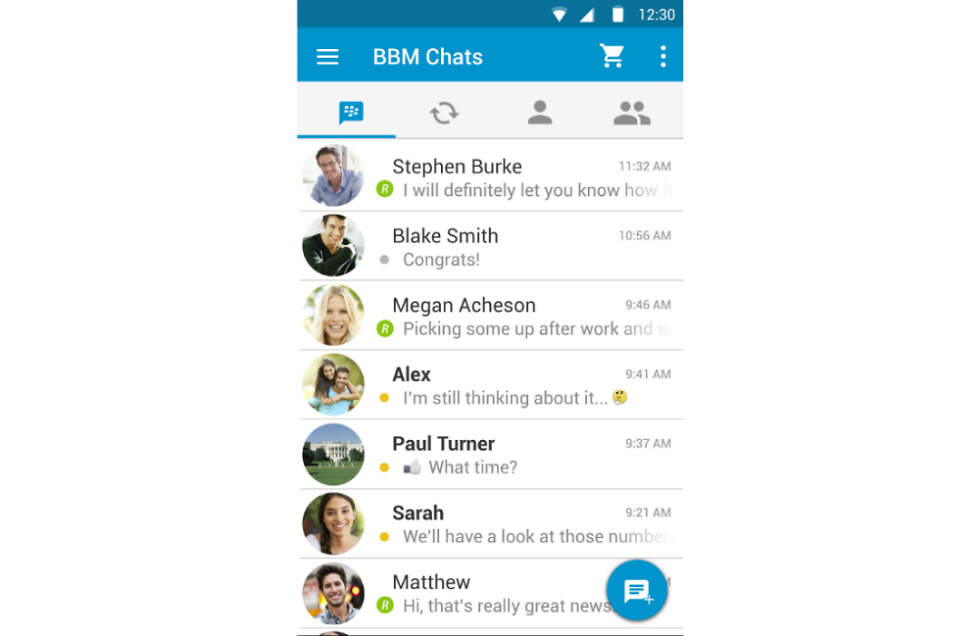This screenshot has width=980, height=636.
Task: Start a new chat
Action: click(637, 591)
